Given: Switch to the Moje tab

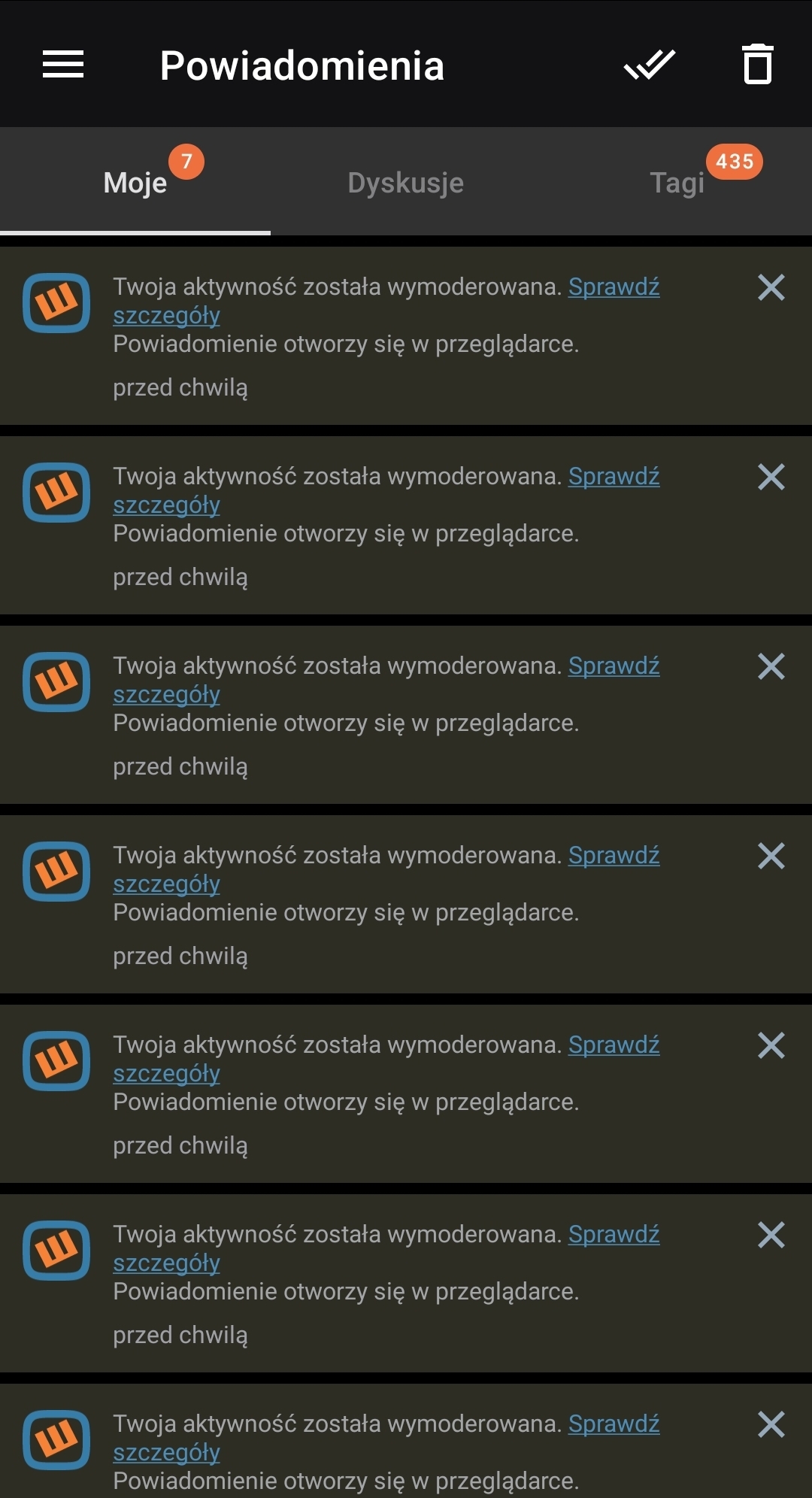Looking at the screenshot, I should pos(135,183).
